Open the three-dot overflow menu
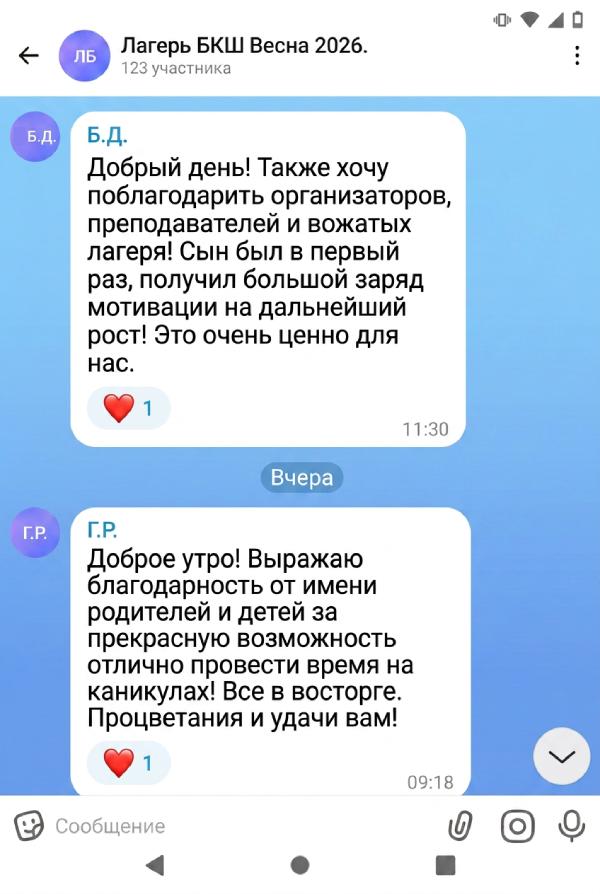The image size is (600, 894). (x=577, y=56)
